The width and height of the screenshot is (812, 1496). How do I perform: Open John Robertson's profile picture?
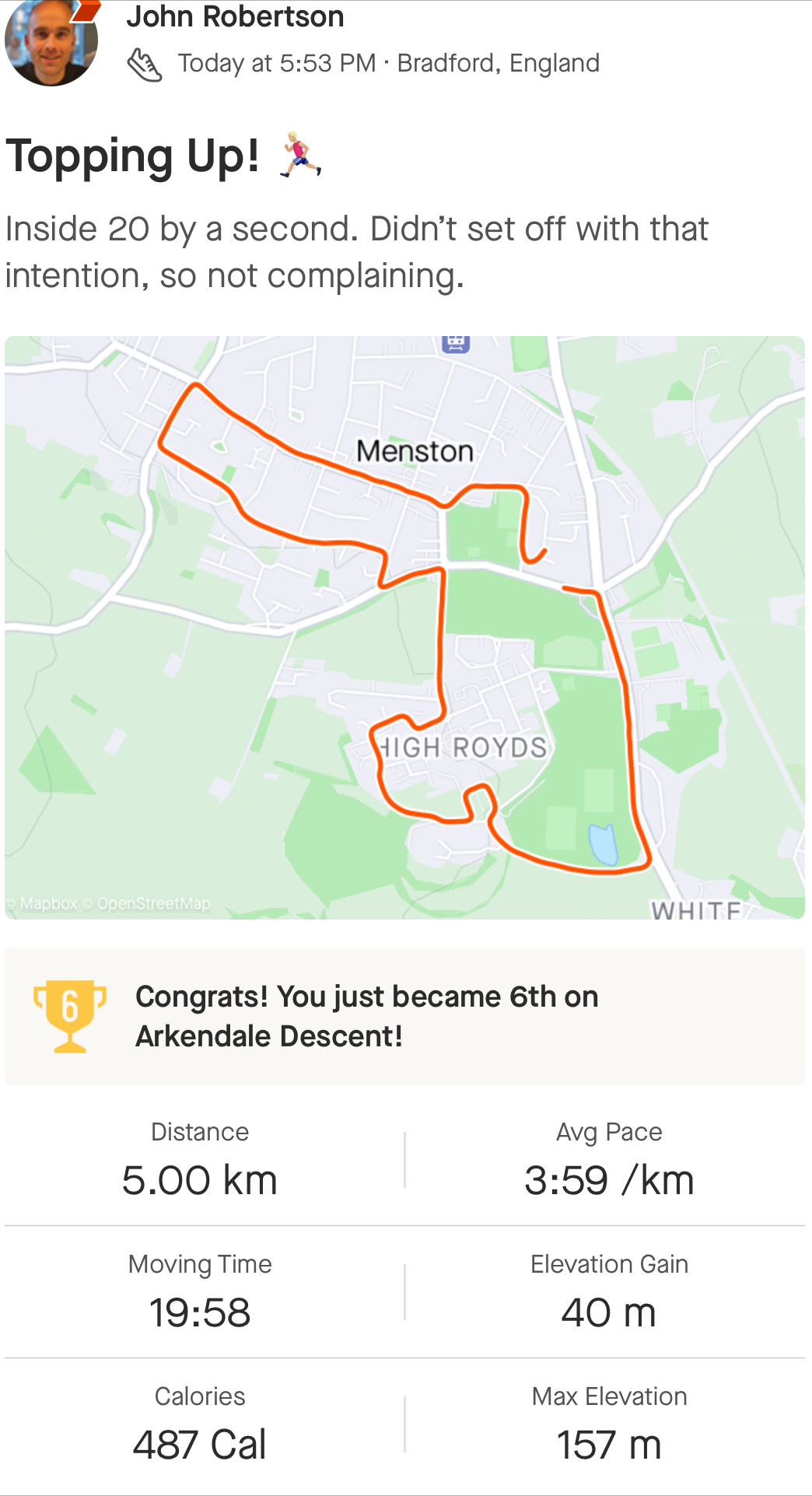click(51, 42)
